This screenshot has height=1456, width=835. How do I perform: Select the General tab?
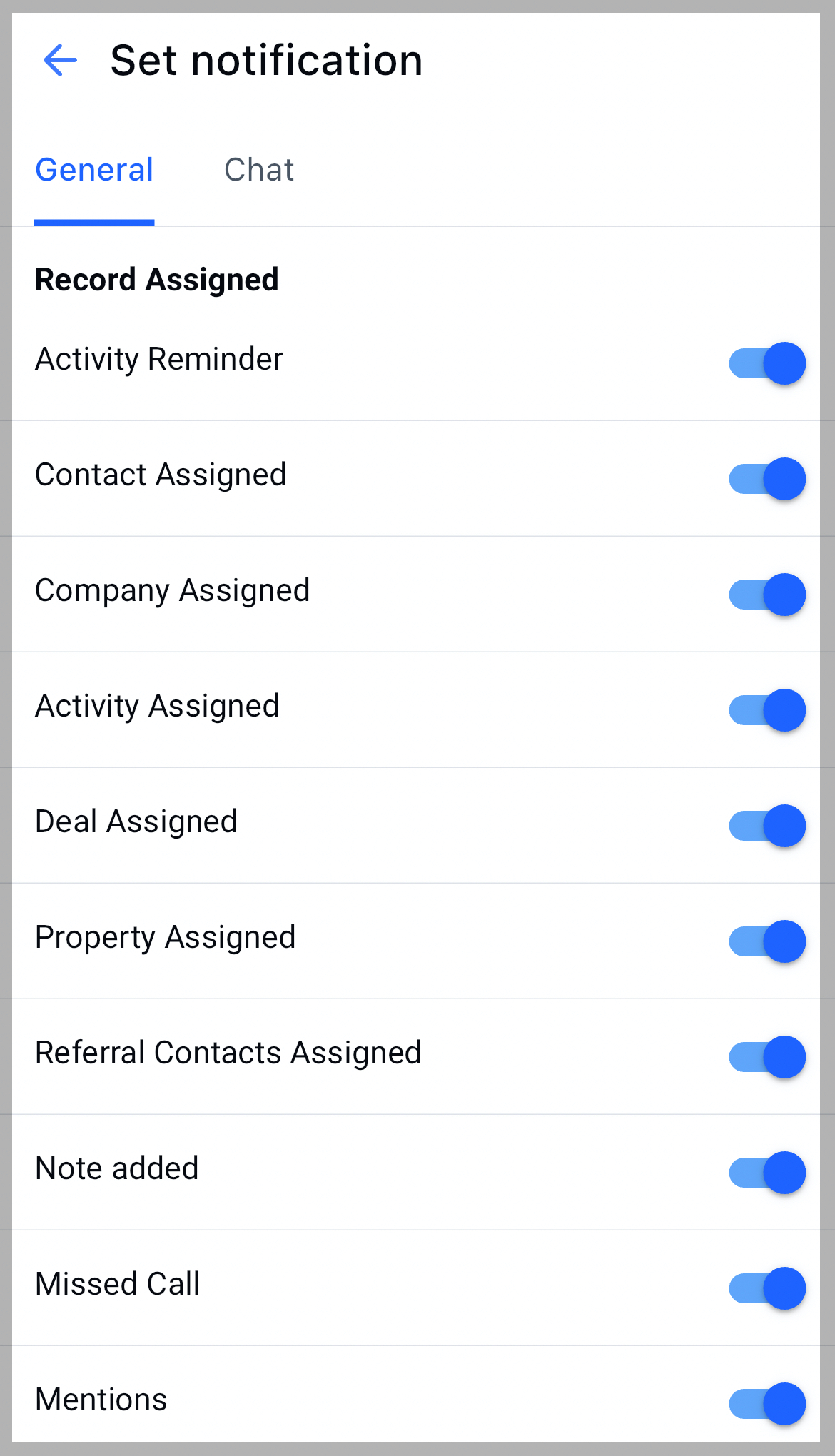pos(93,170)
